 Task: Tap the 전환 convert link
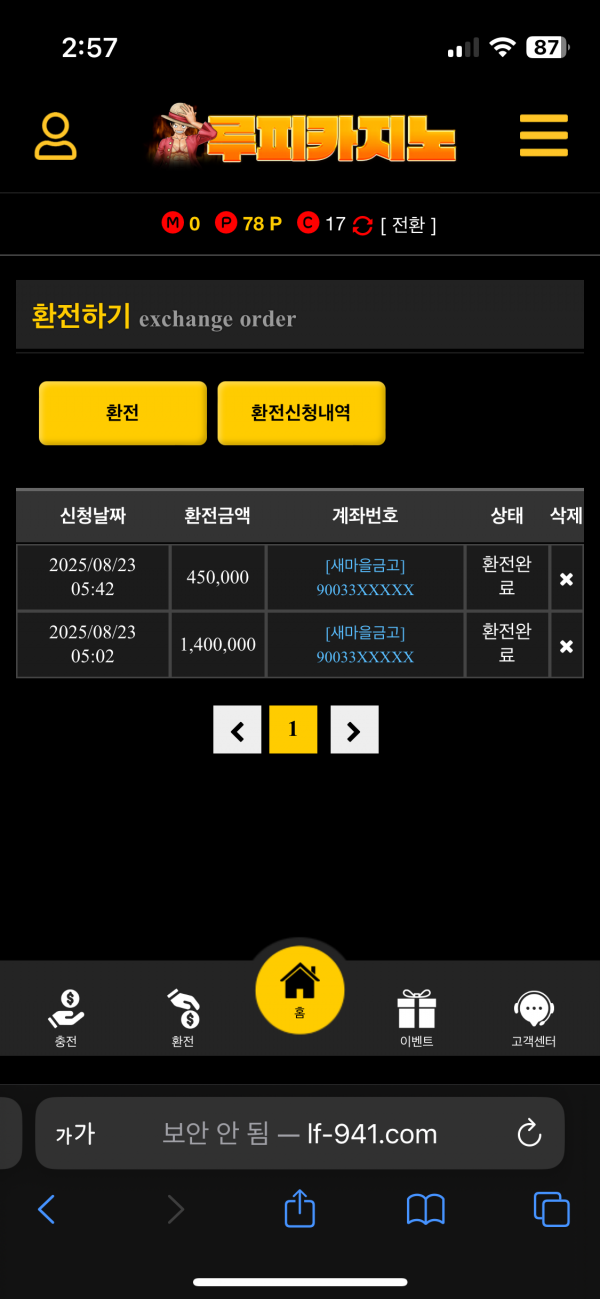407,225
